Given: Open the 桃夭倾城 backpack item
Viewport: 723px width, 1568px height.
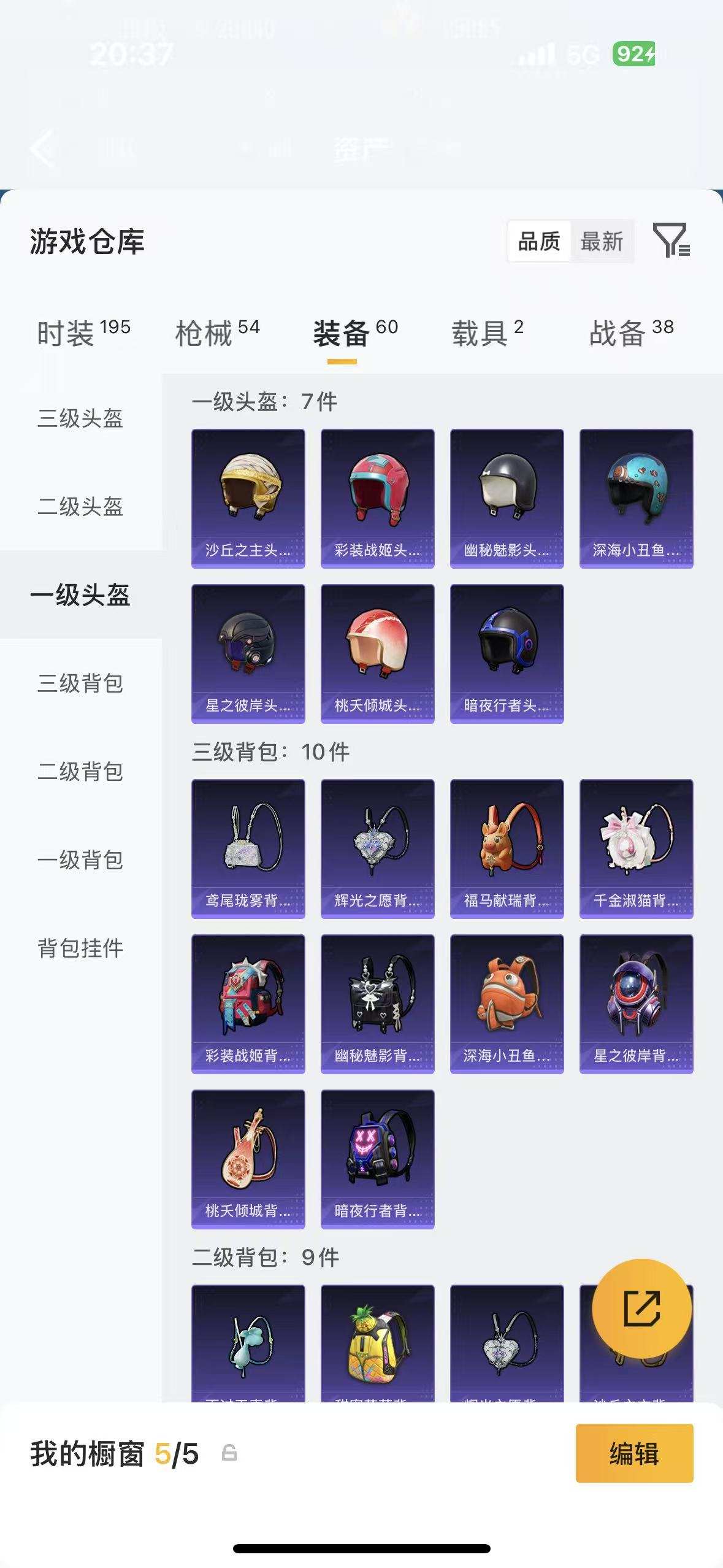Looking at the screenshot, I should [x=248, y=1159].
